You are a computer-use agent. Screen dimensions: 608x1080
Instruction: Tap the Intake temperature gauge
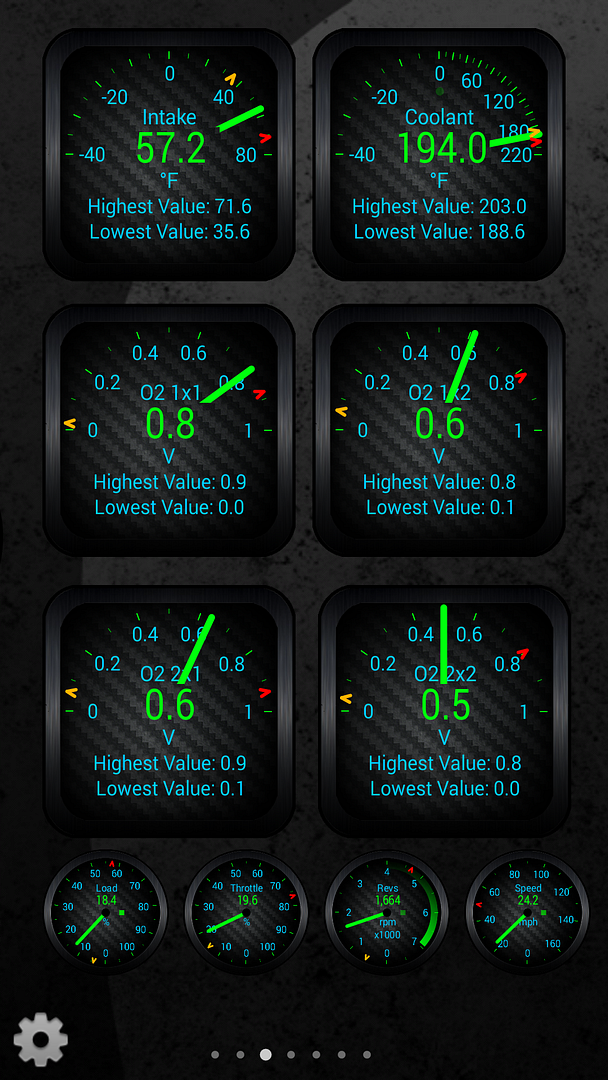click(169, 154)
